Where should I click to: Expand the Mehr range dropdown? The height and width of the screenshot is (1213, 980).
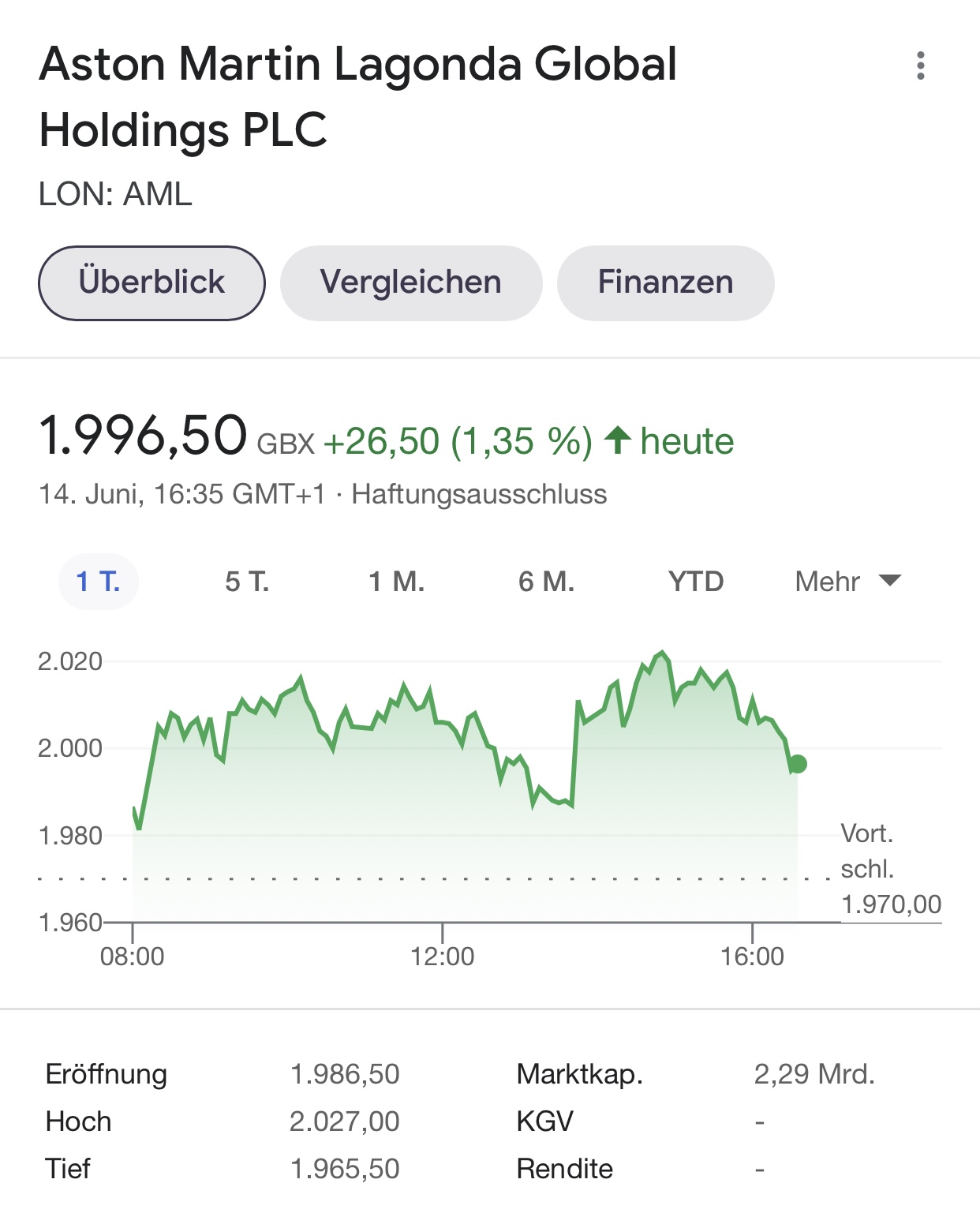[x=847, y=582]
